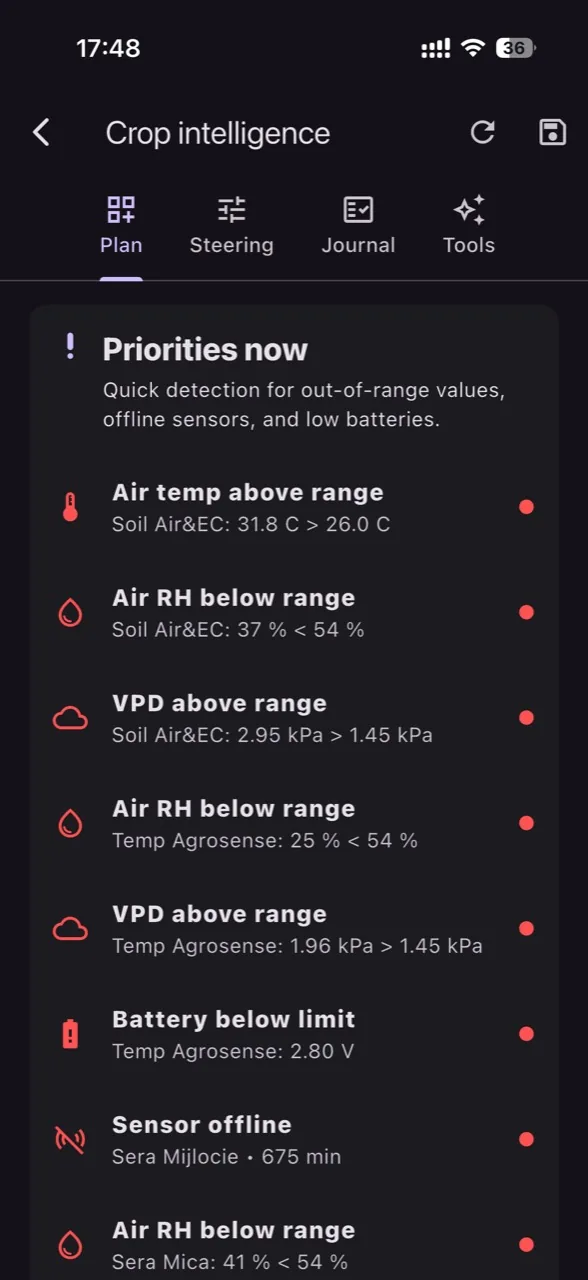Screen dimensions: 588x1280
Task: Open the Journal tab
Action: pyautogui.click(x=358, y=226)
